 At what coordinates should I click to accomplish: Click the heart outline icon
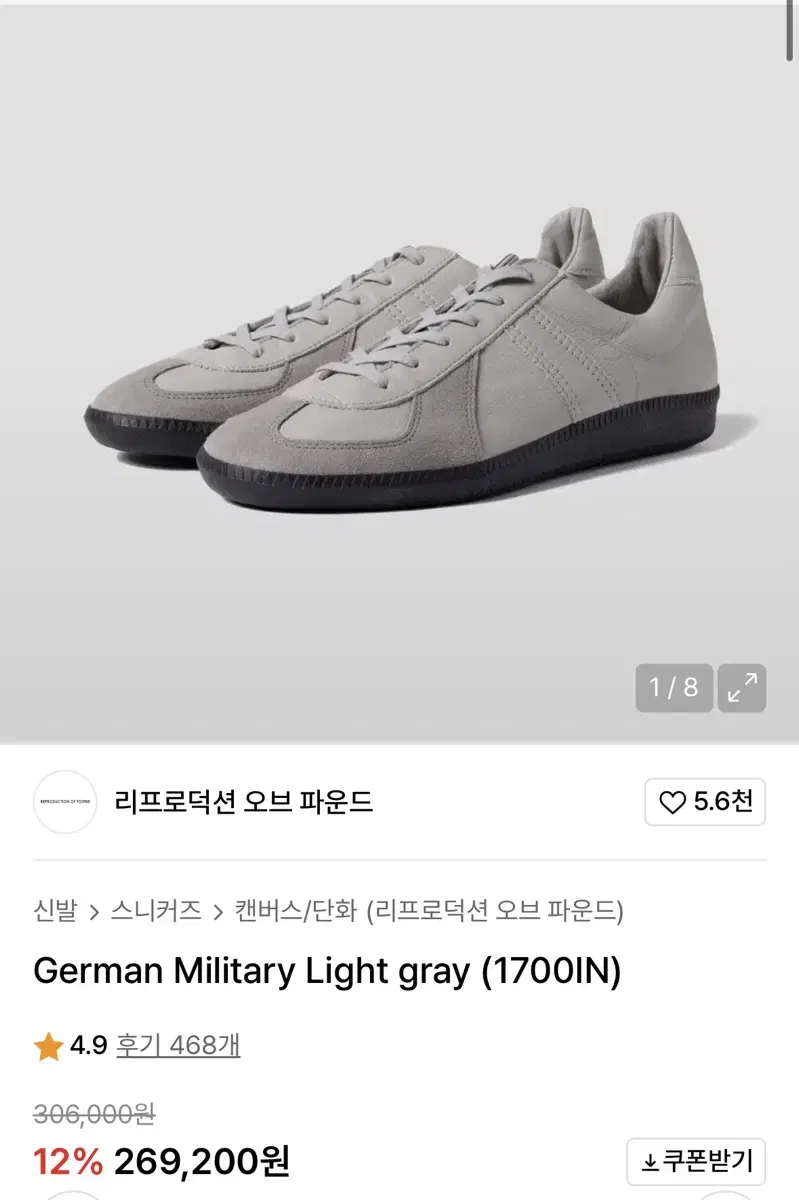[673, 801]
